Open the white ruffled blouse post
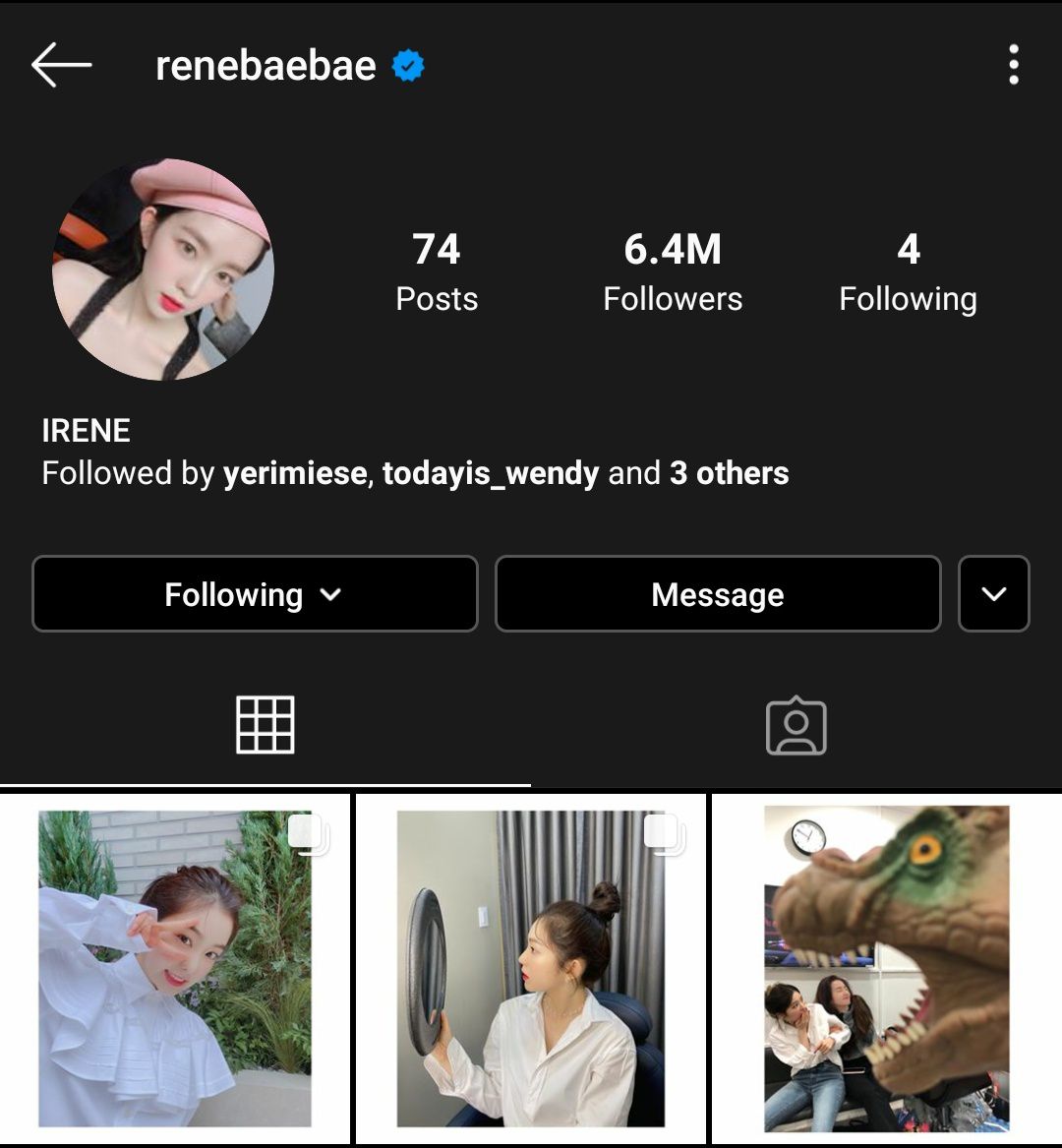 click(175, 969)
